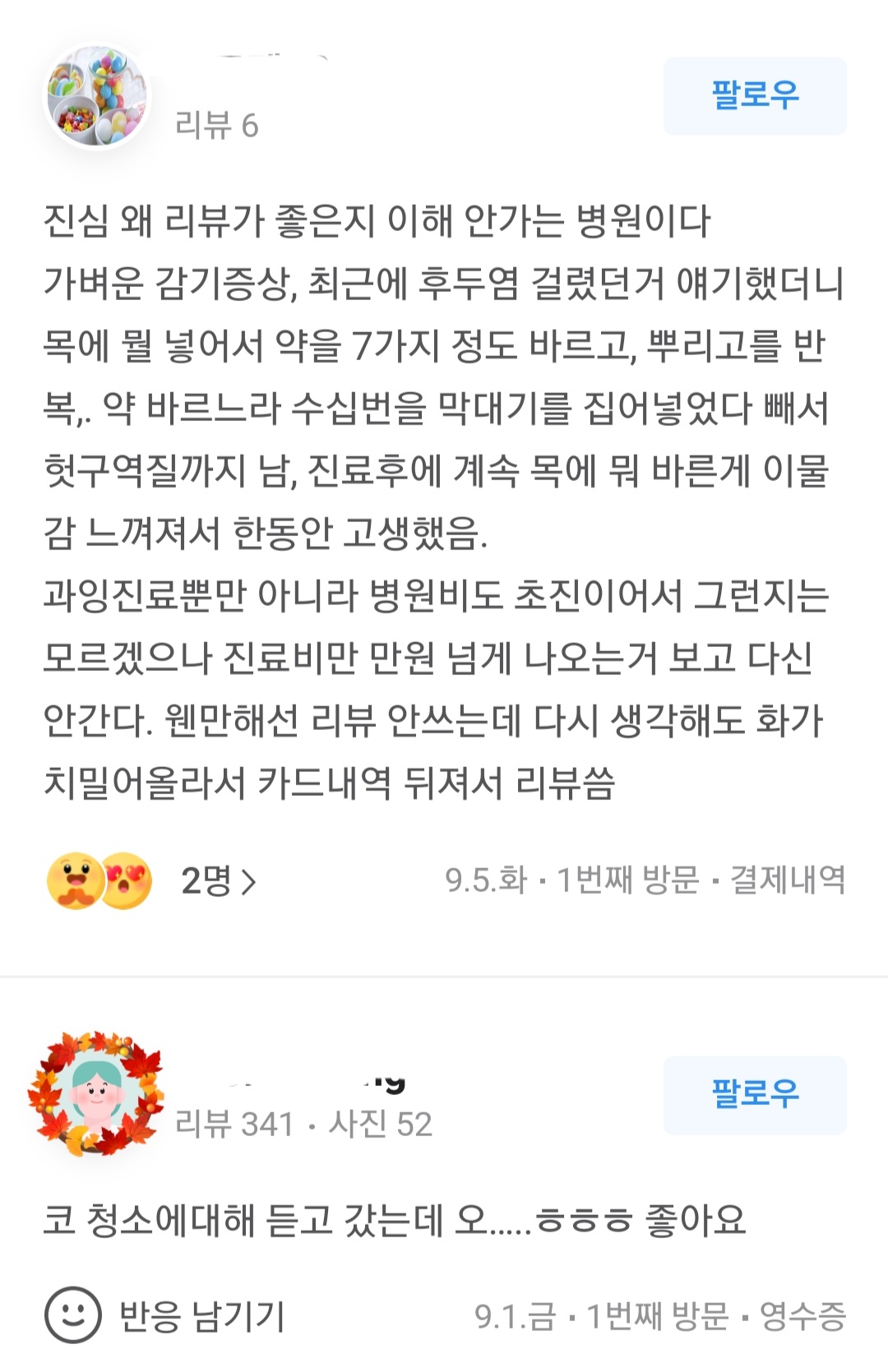Viewport: 888px width, 1372px height.
Task: Follow the reviewer with 6 reviews
Action: [754, 95]
